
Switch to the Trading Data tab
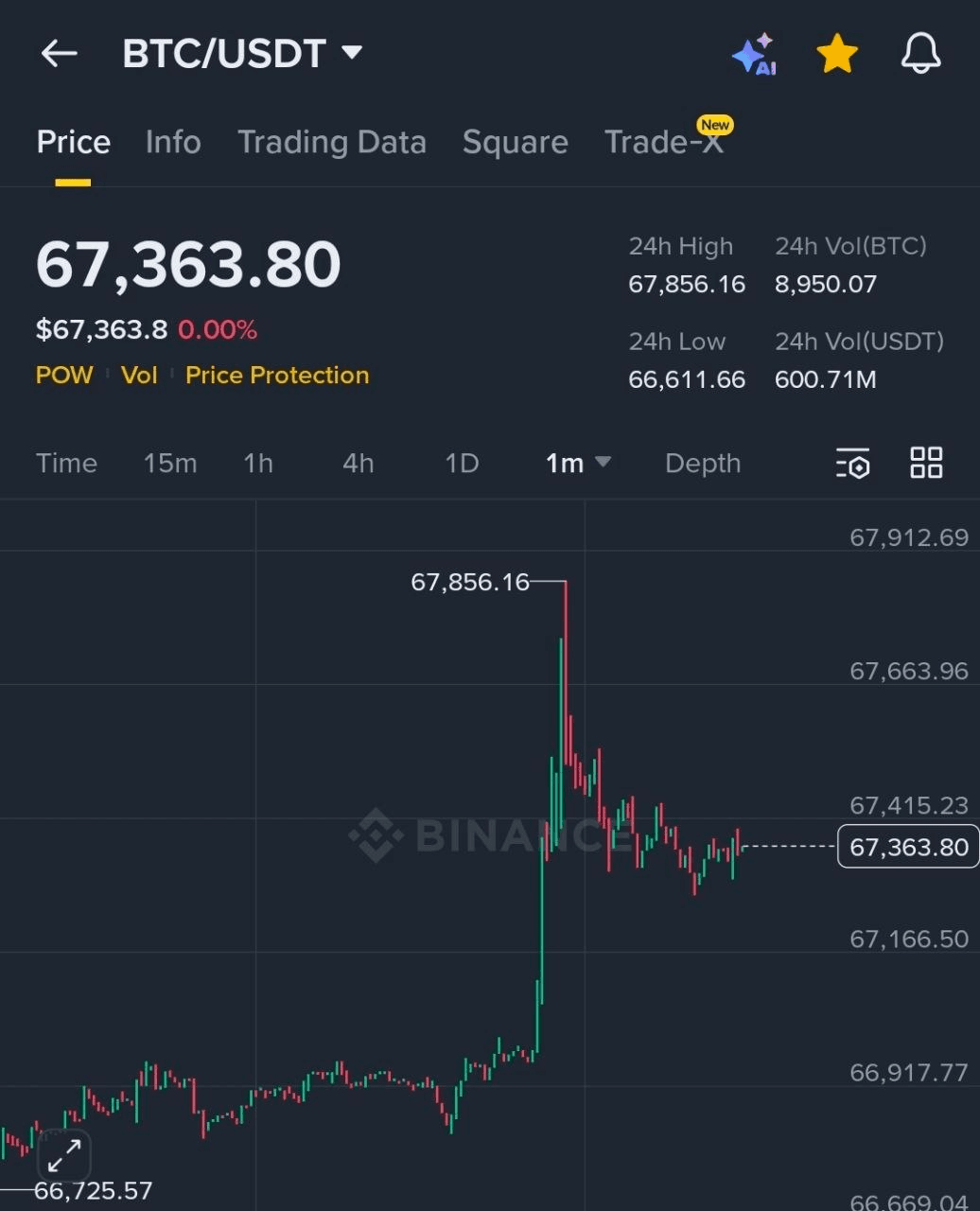pos(332,142)
